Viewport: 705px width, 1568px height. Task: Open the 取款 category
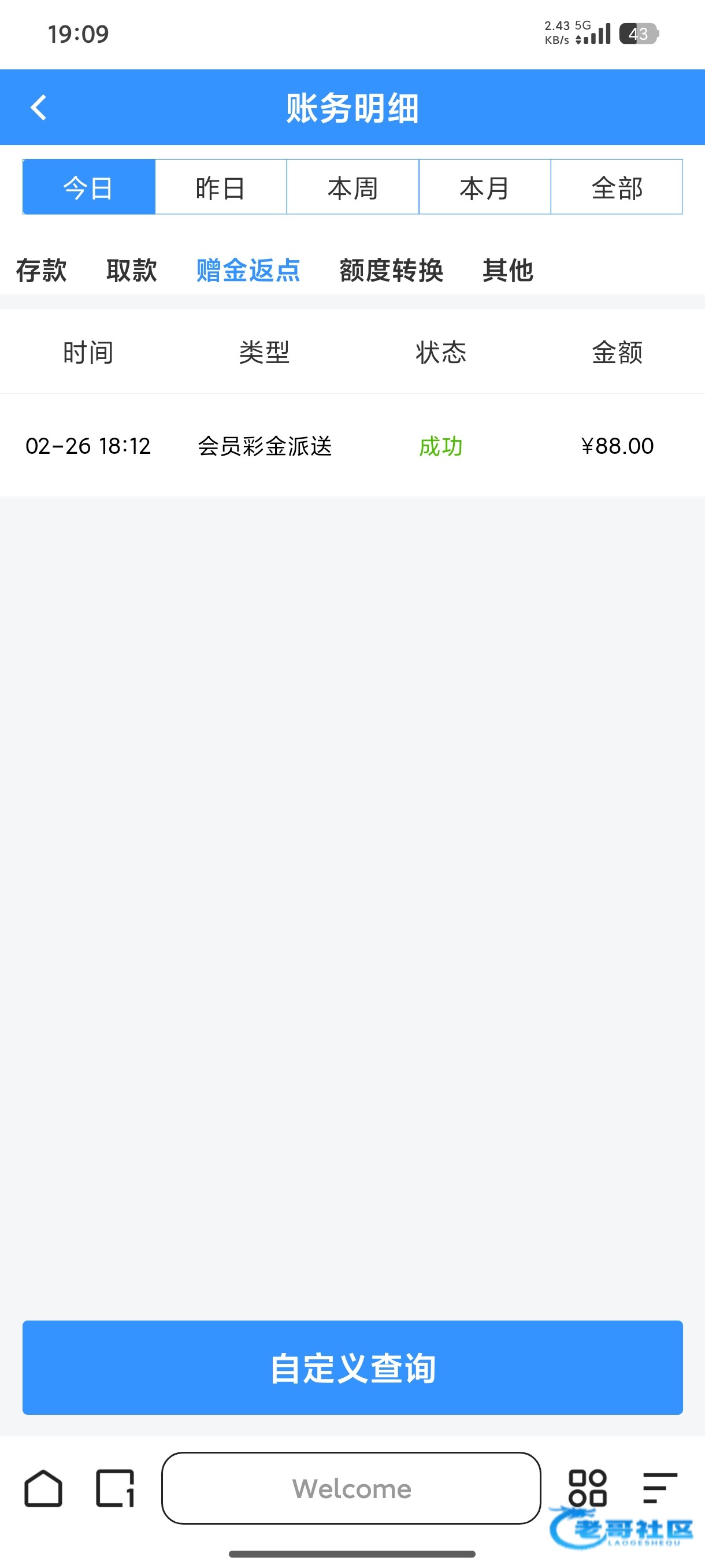[131, 270]
